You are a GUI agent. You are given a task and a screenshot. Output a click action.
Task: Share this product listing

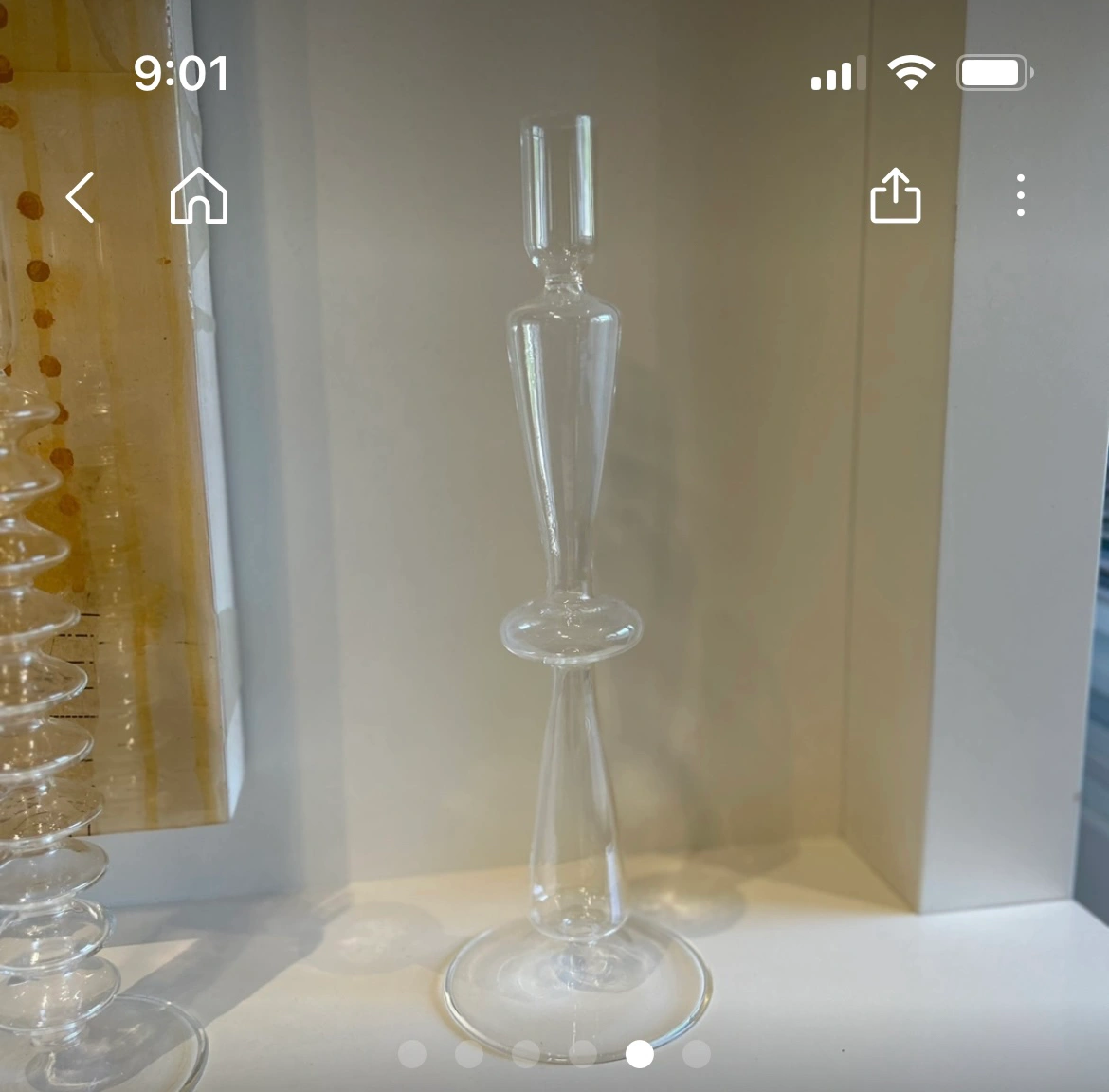(895, 196)
